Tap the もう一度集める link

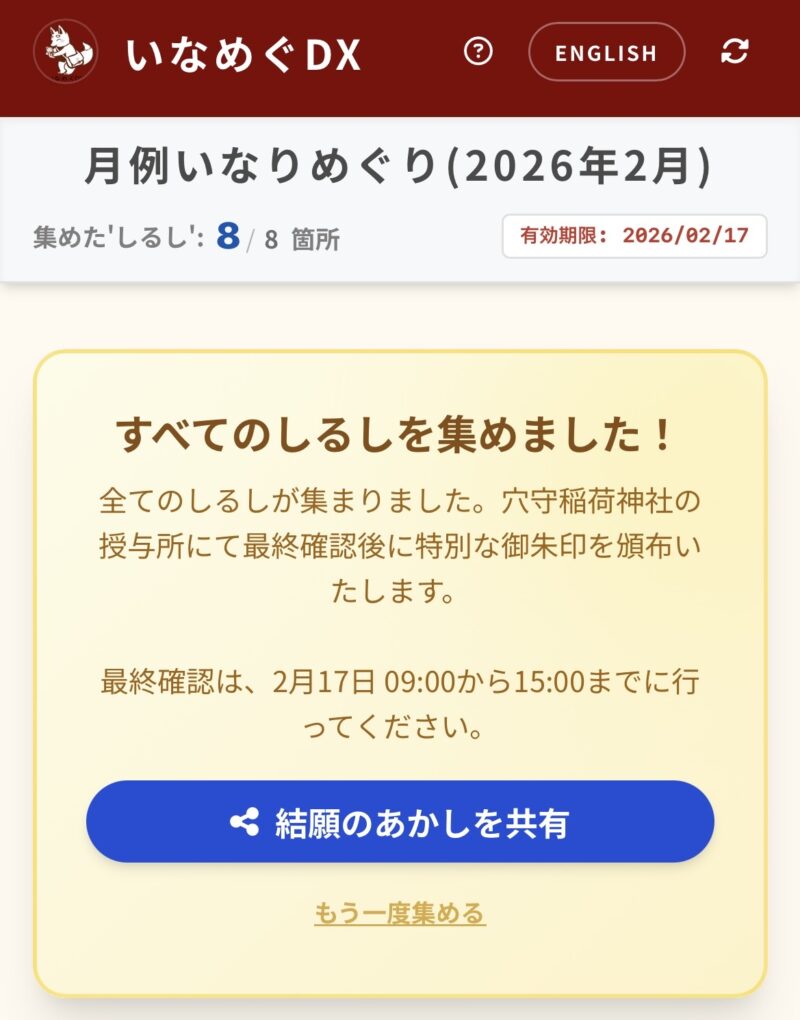[400, 913]
